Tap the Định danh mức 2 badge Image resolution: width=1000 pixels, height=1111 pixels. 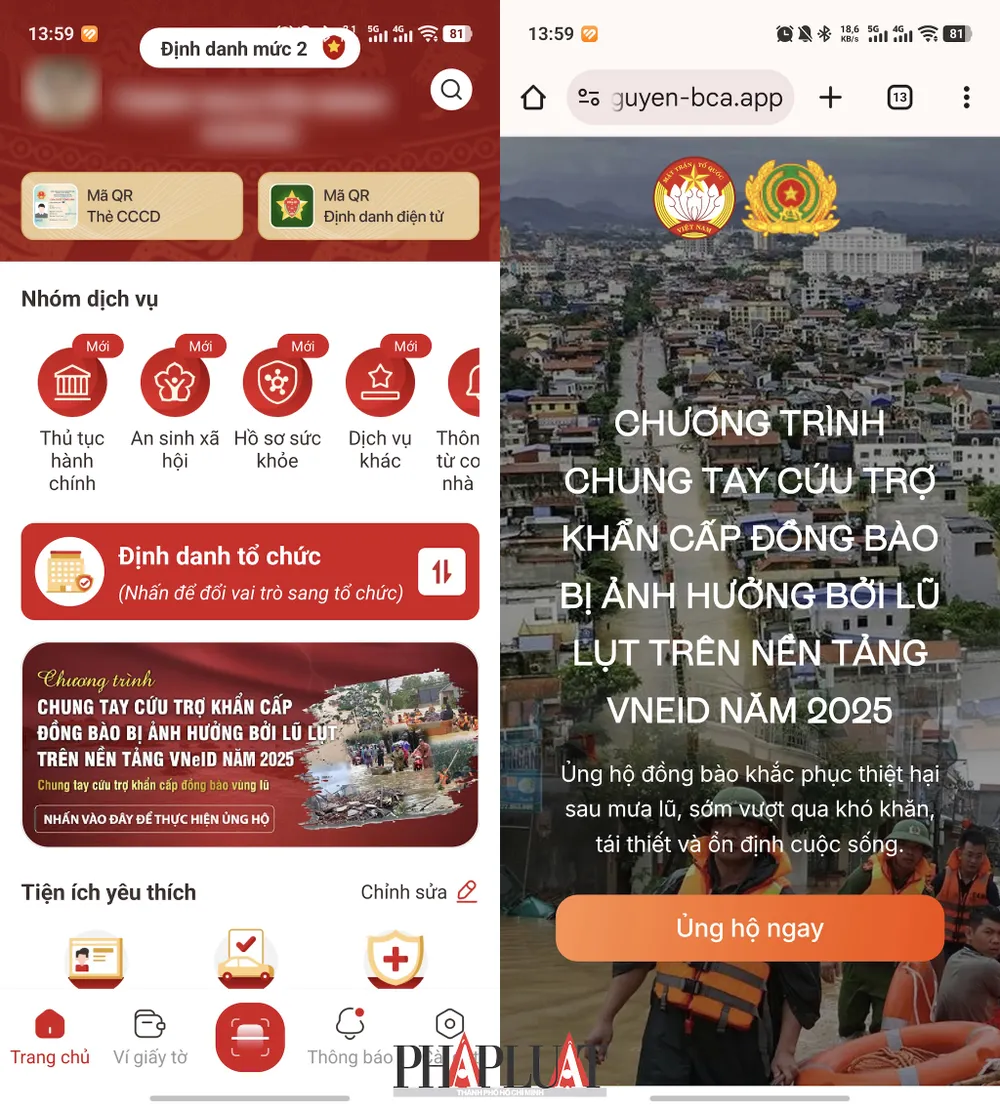click(x=250, y=48)
